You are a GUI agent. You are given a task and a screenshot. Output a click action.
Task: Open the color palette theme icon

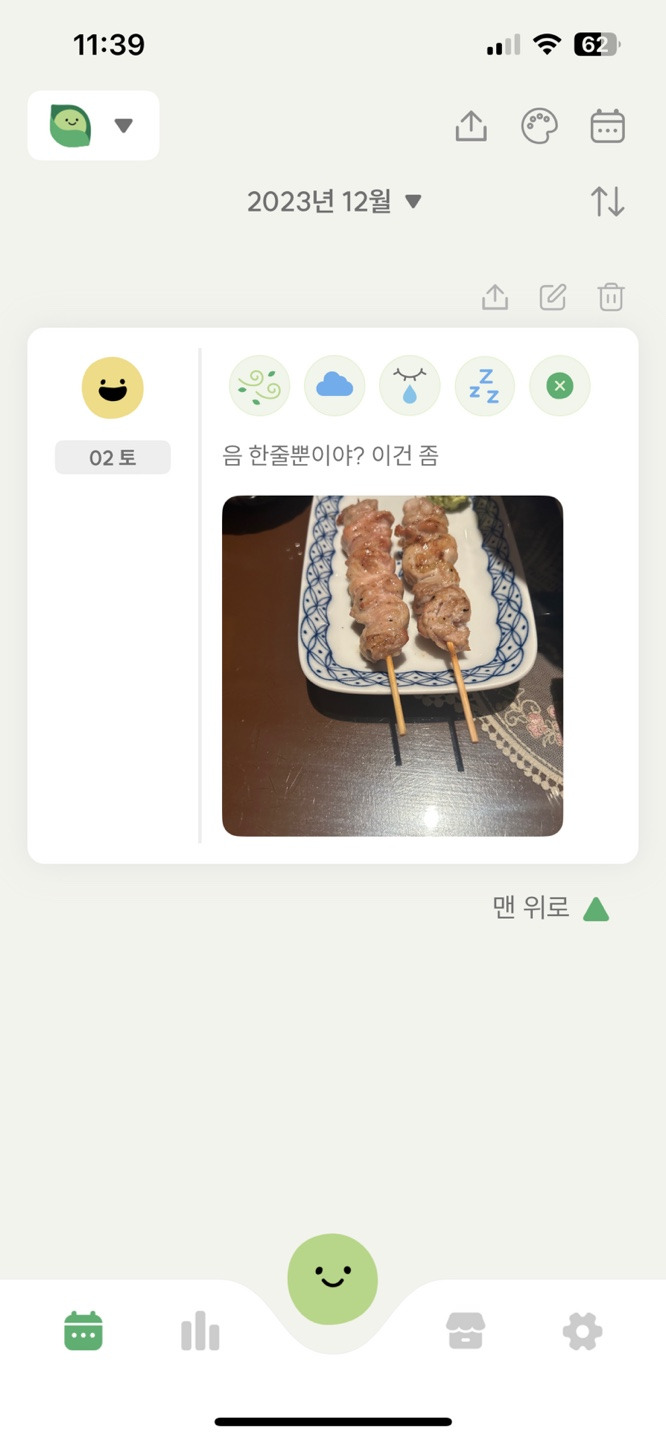tap(539, 126)
